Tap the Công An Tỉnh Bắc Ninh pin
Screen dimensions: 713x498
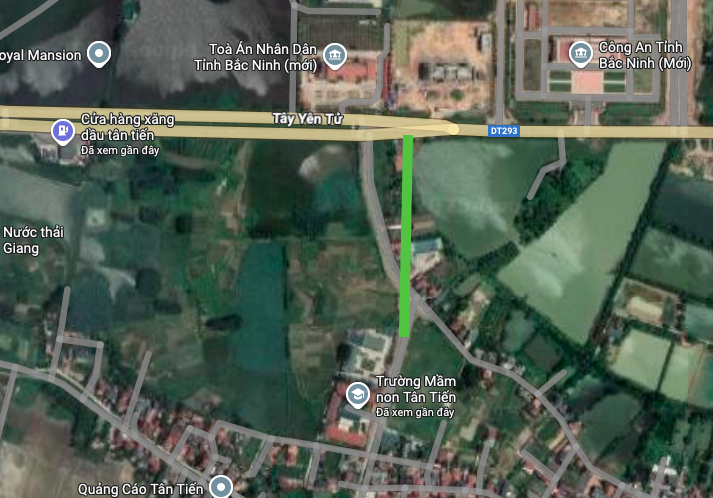pyautogui.click(x=580, y=52)
